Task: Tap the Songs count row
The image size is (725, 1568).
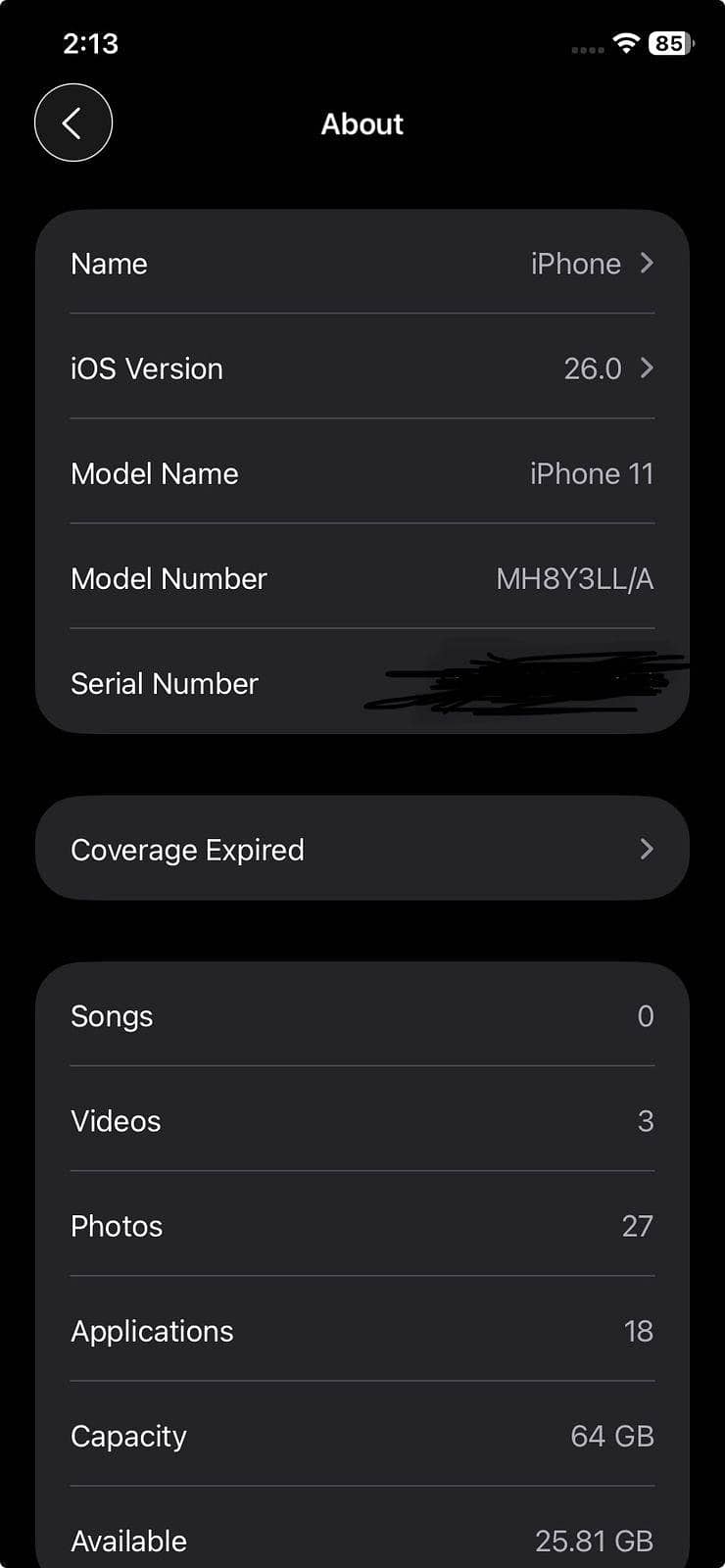Action: (x=362, y=1016)
